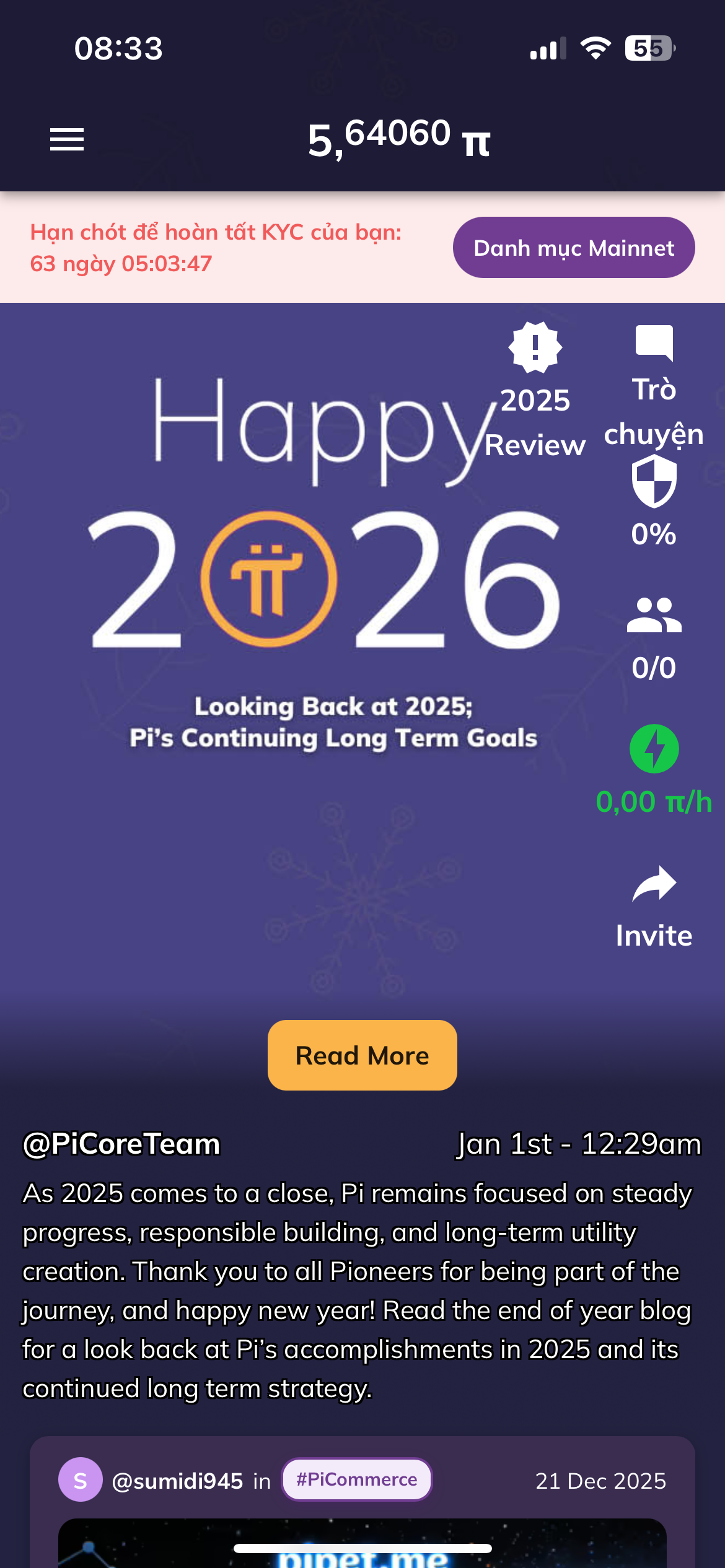725x1568 pixels.
Task: Tap the green lightning mining button
Action: tap(654, 749)
